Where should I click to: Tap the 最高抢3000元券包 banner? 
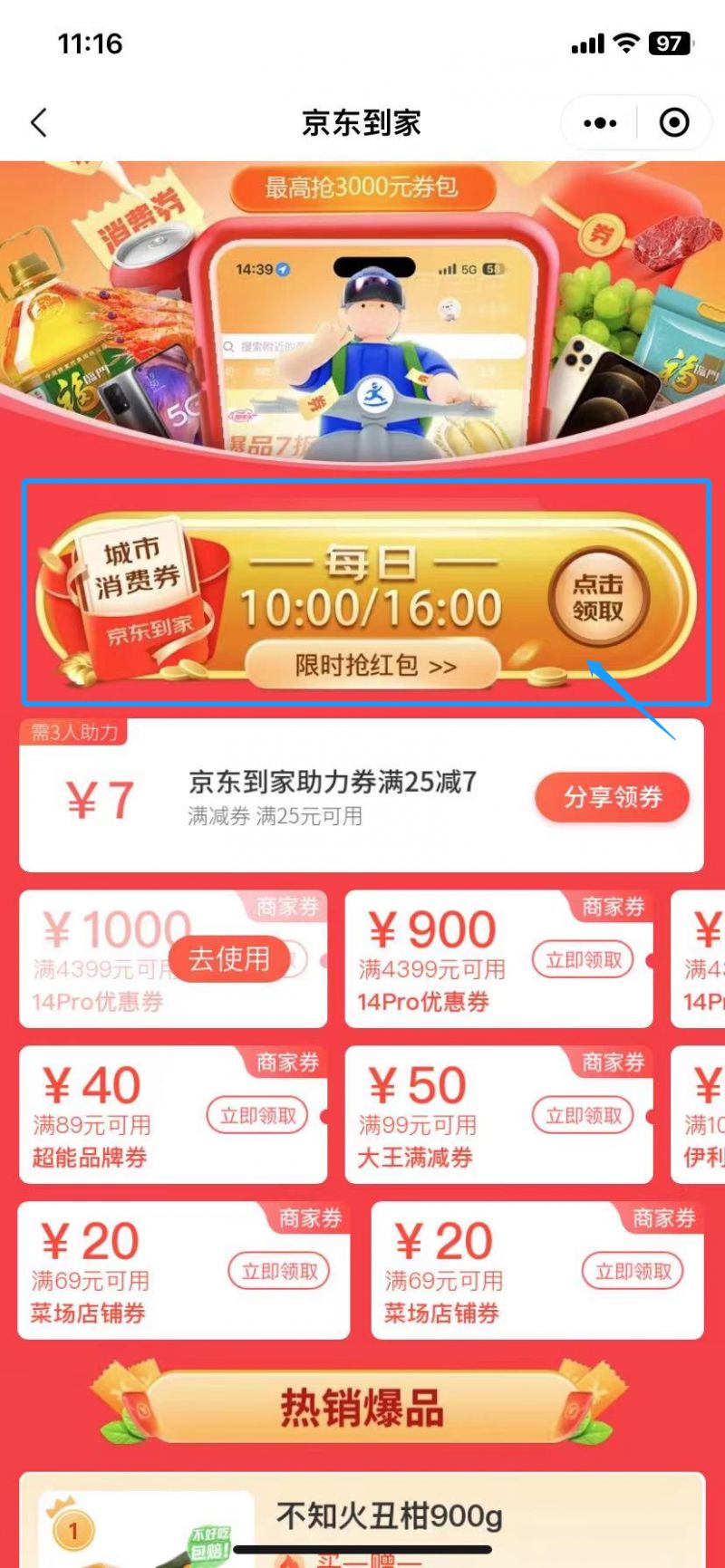click(362, 188)
